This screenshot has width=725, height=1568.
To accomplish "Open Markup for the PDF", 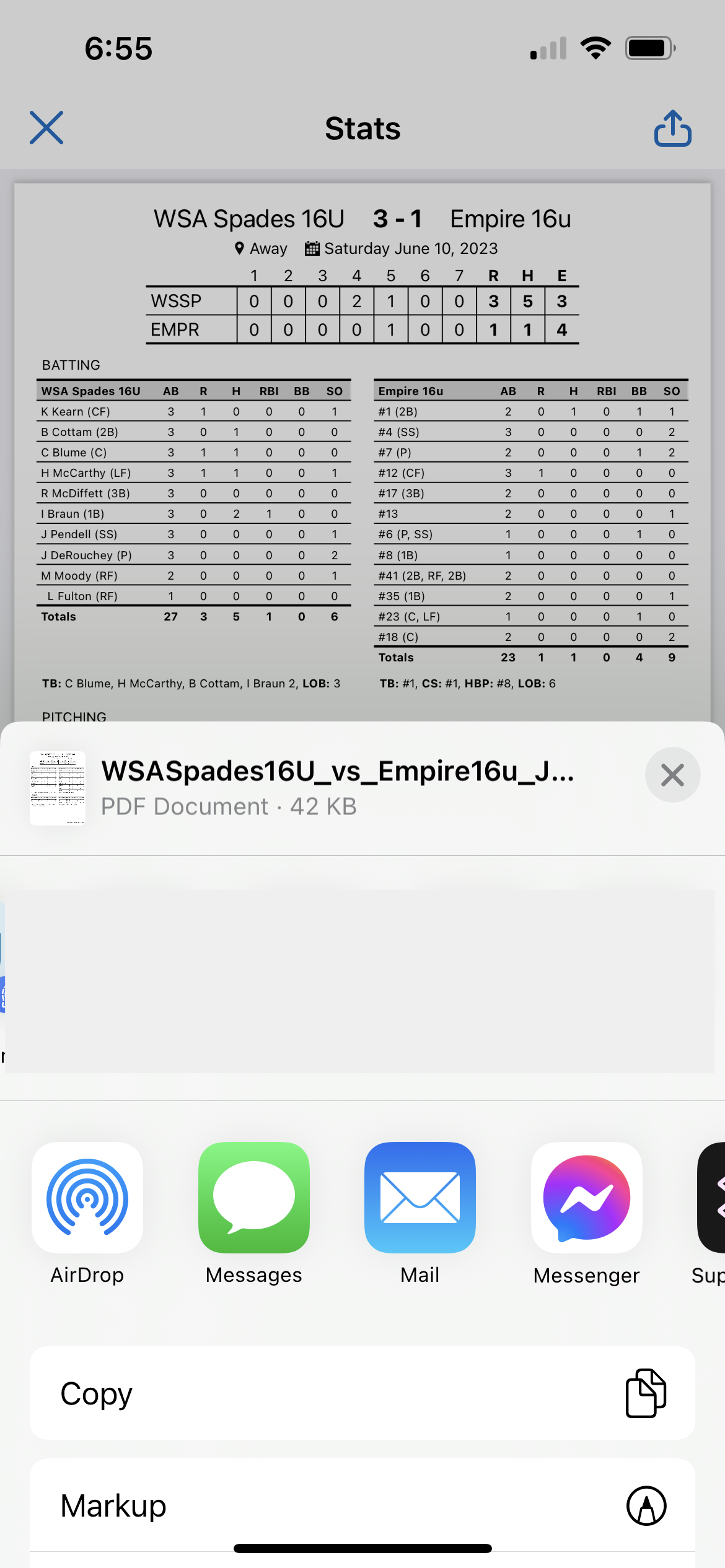I will tap(362, 1505).
